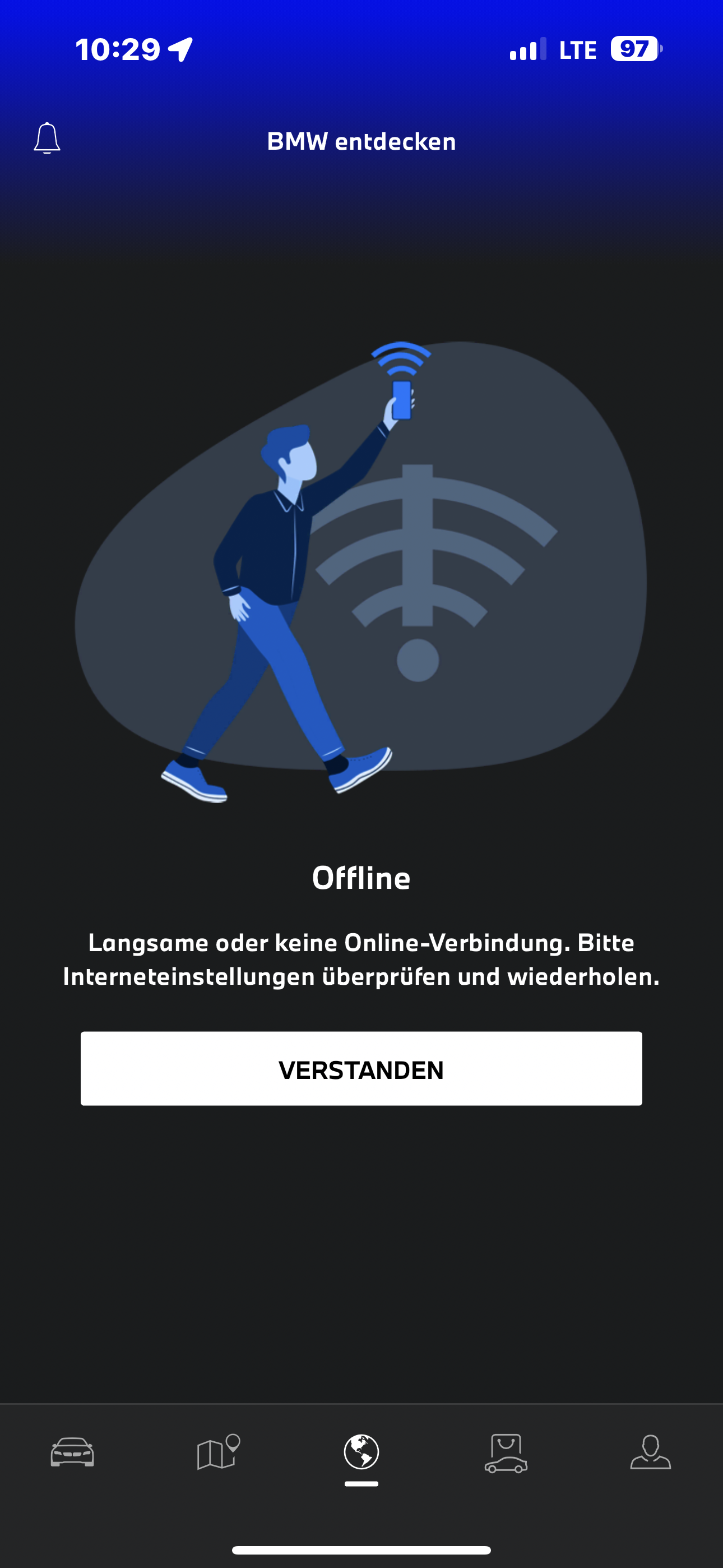Screen dimensions: 723x1568
Task: Switch to the vehicle tab
Action: [x=72, y=1453]
